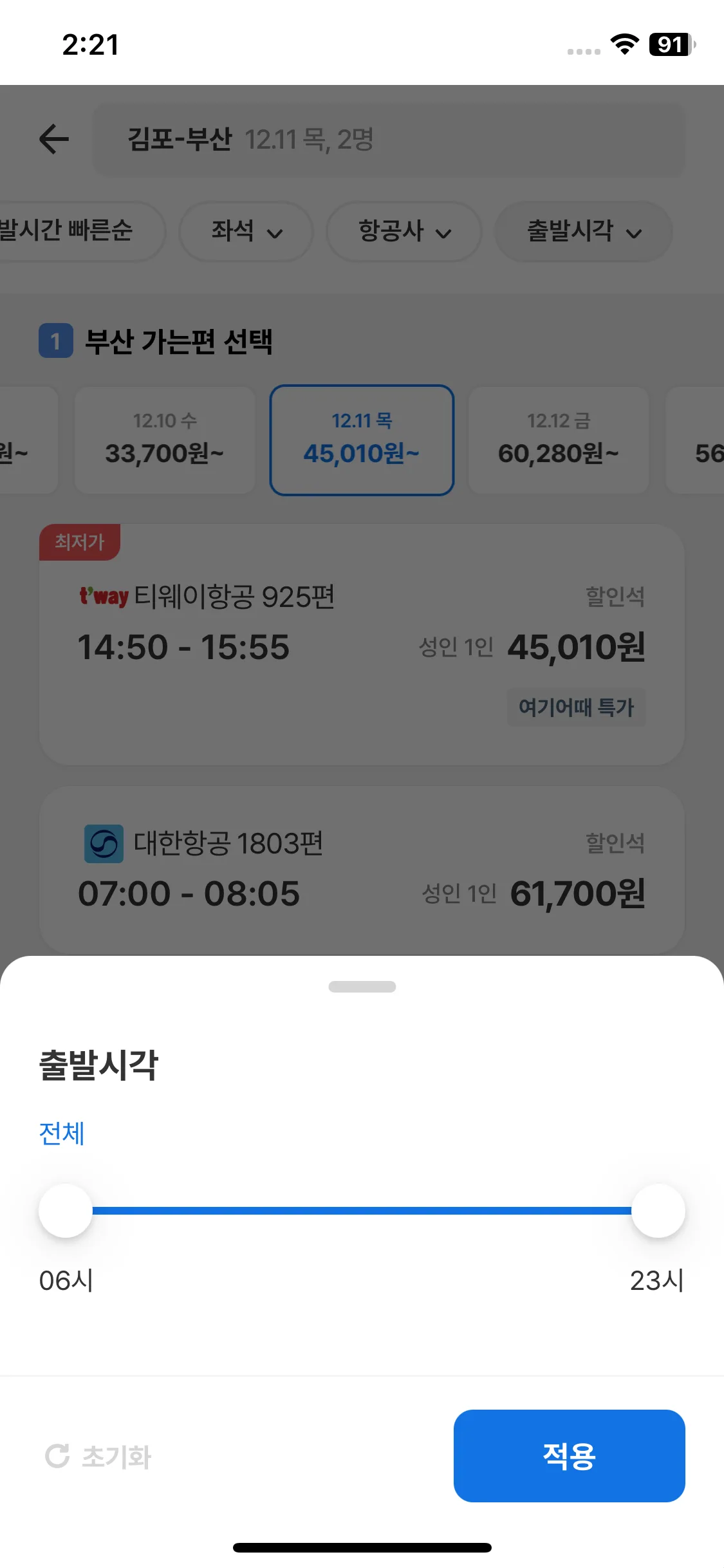This screenshot has width=724, height=1568.
Task: Select the 12.10 수 date tab
Action: coord(165,440)
